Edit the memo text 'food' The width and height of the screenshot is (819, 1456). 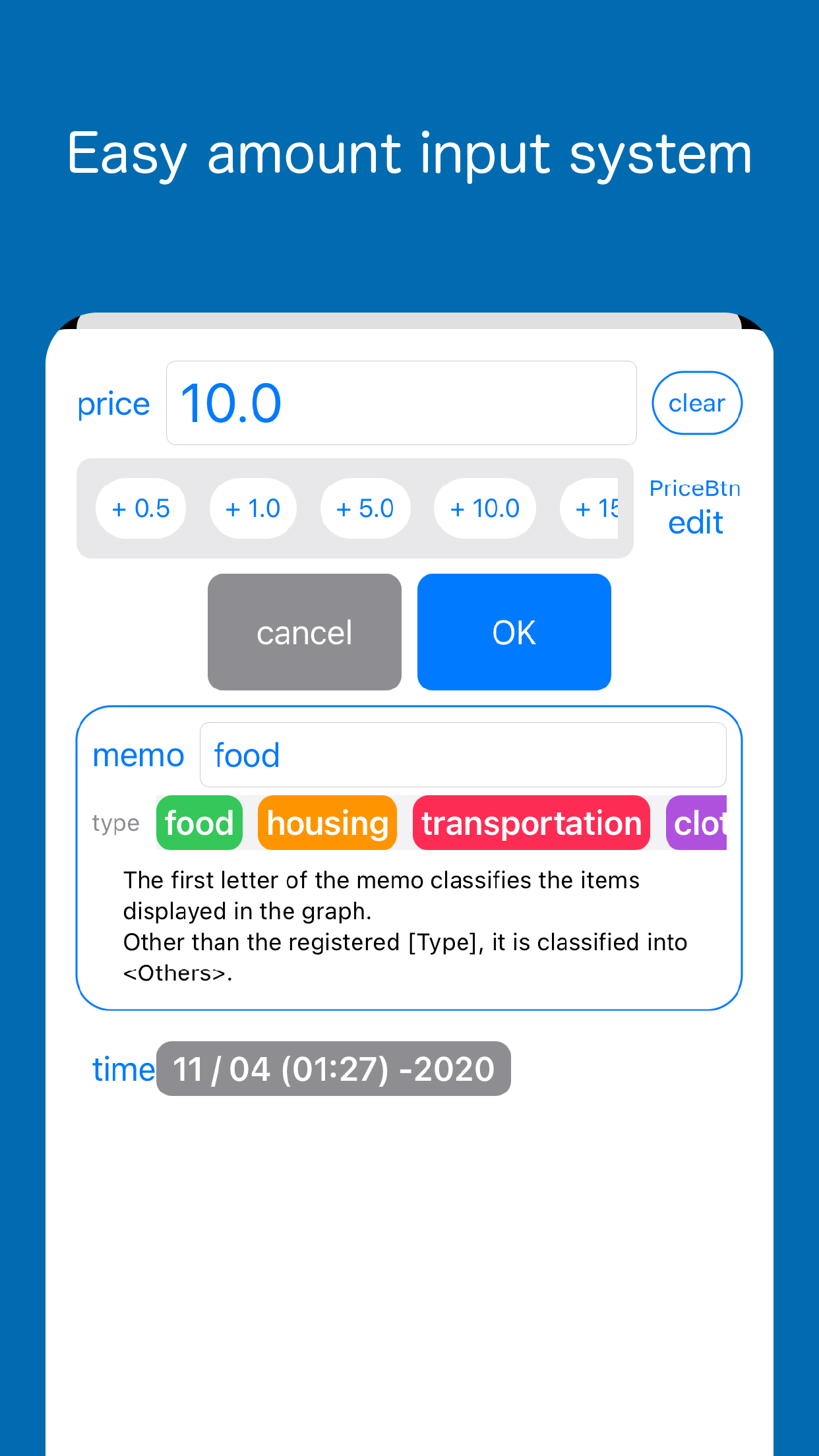coord(462,754)
